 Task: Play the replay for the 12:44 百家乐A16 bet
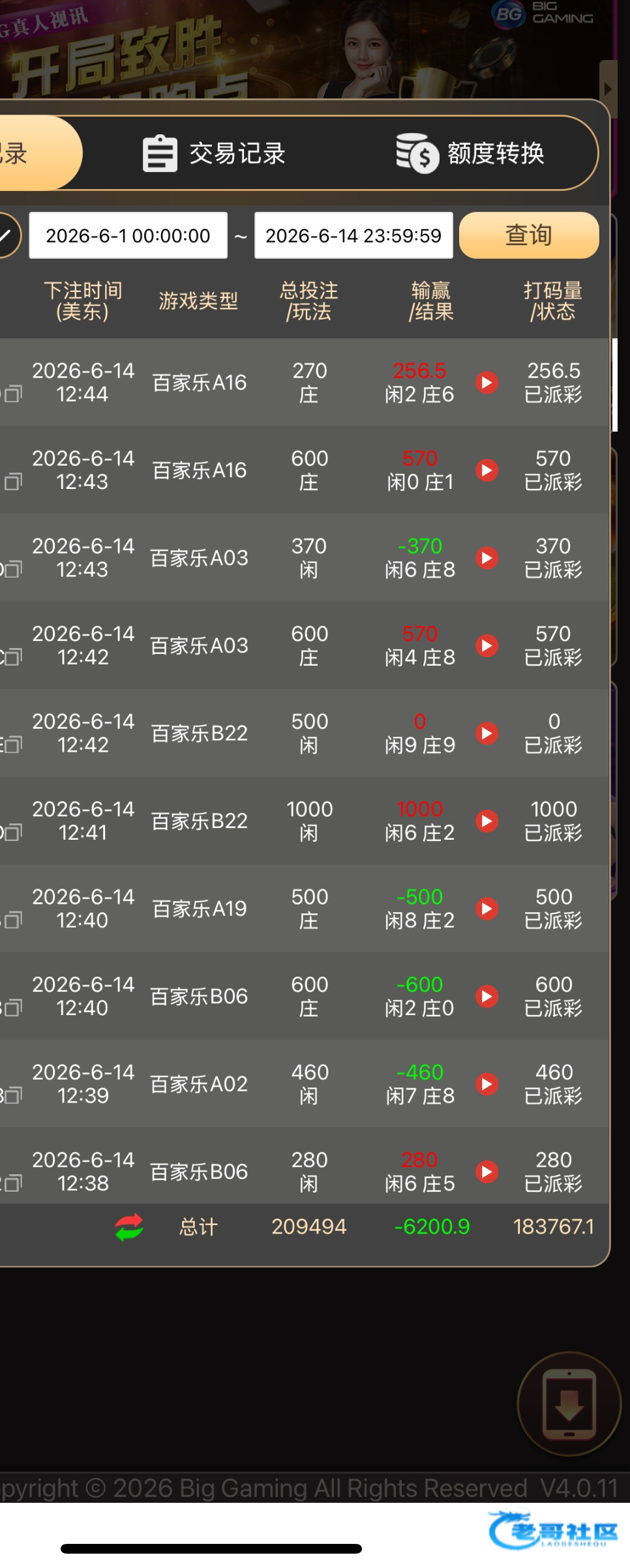tap(487, 382)
